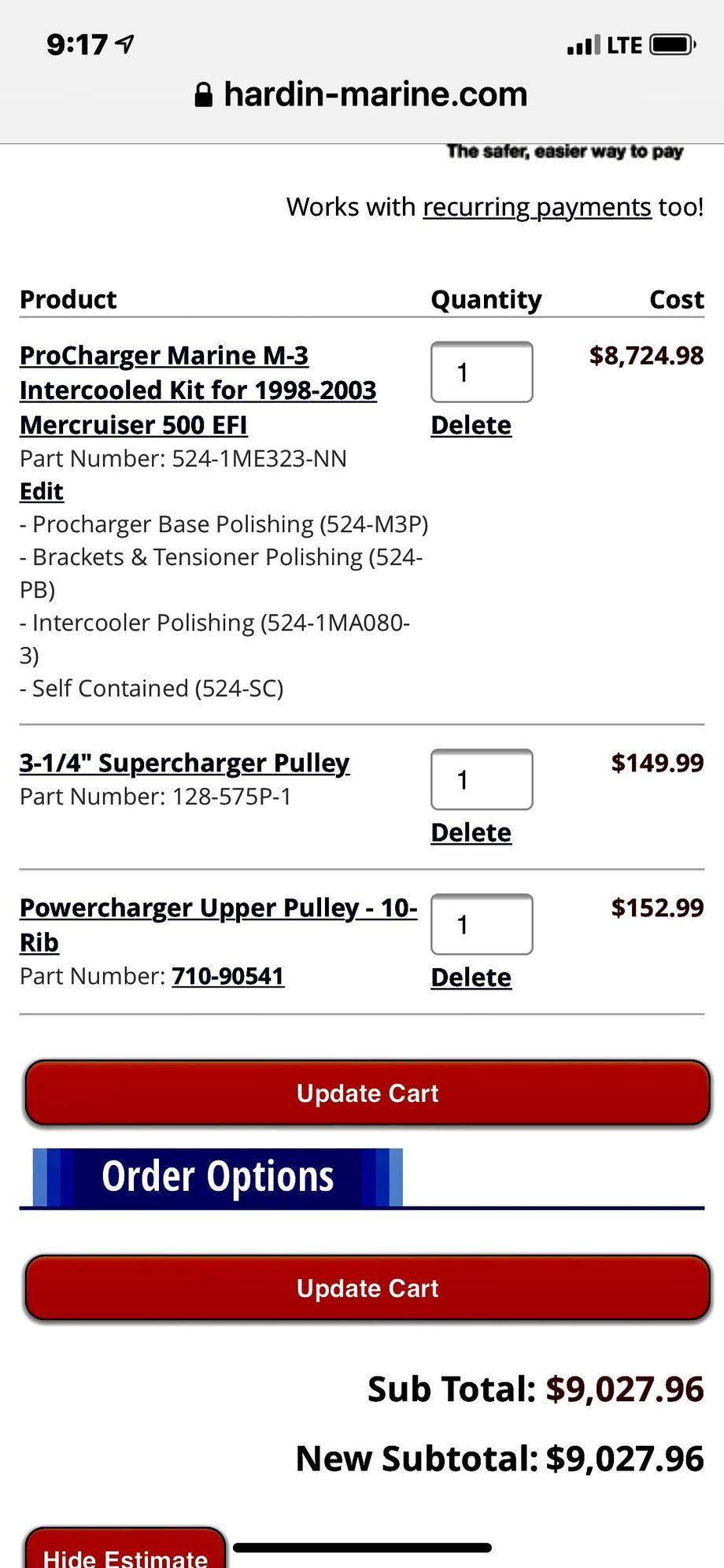
Task: Open Powercharger Upper Pulley - 10-Rib link
Action: (x=218, y=908)
